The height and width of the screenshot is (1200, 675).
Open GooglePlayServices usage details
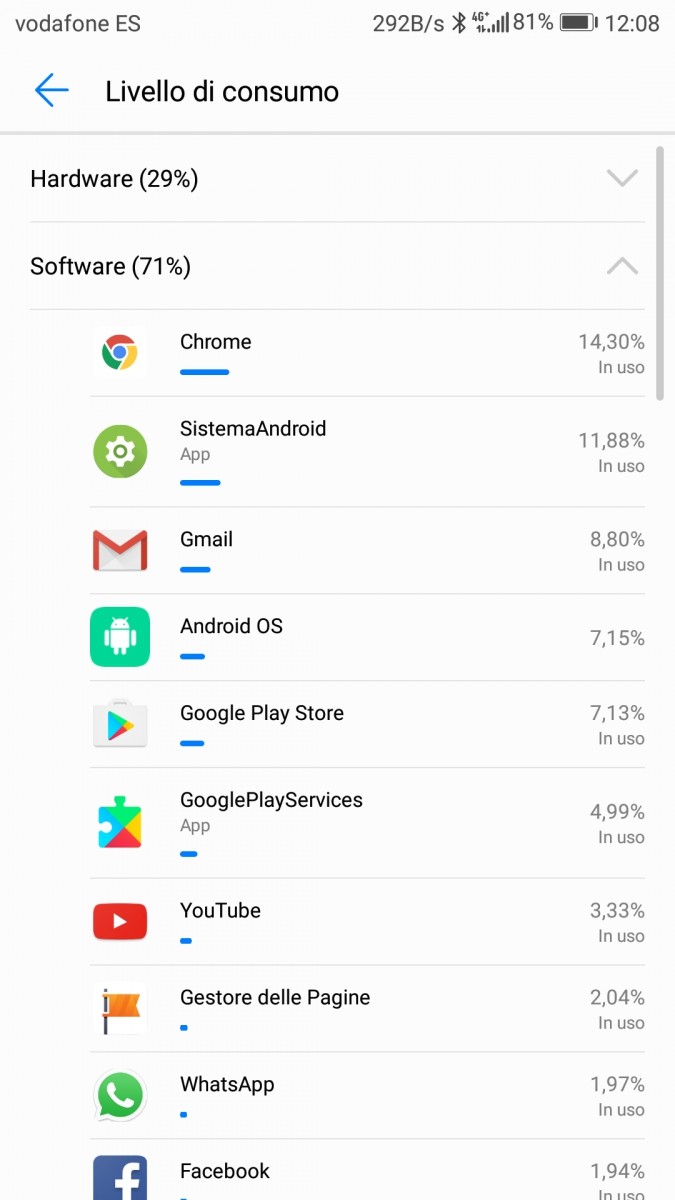(x=366, y=823)
